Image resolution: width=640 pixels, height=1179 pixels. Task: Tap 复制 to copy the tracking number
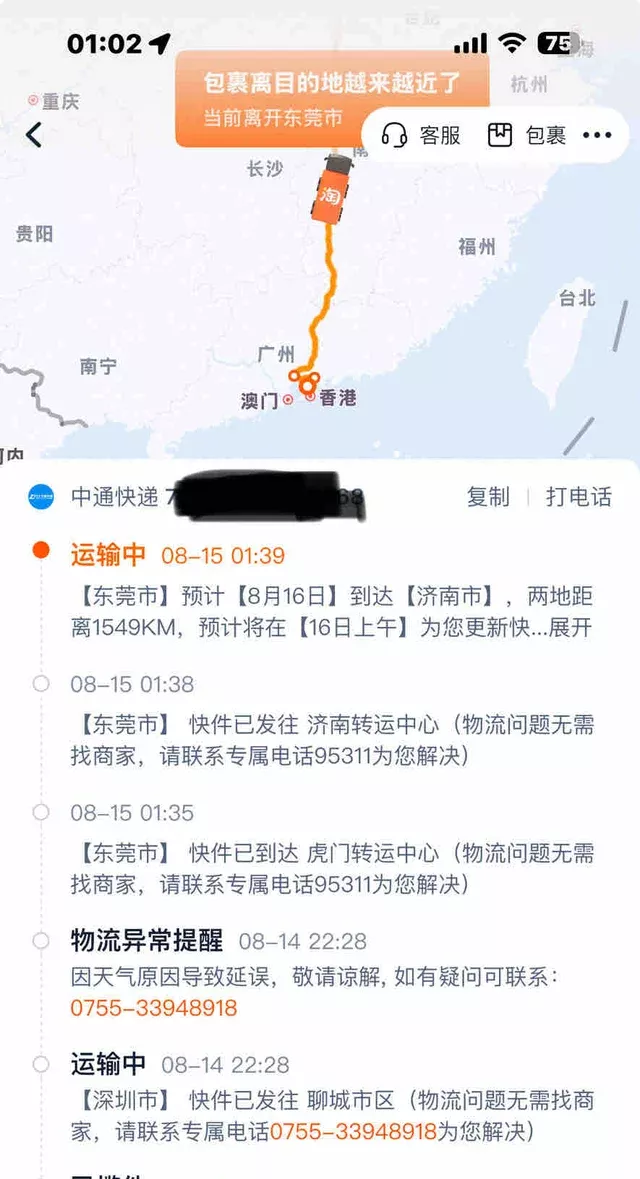click(x=488, y=497)
